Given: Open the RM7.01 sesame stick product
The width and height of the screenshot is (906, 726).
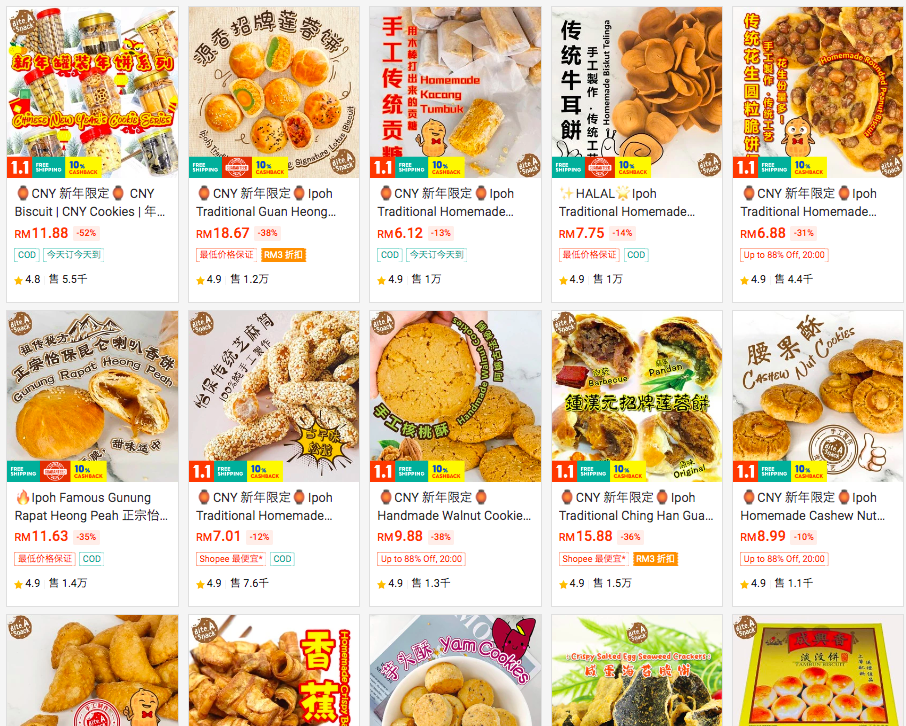Looking at the screenshot, I should [x=273, y=396].
